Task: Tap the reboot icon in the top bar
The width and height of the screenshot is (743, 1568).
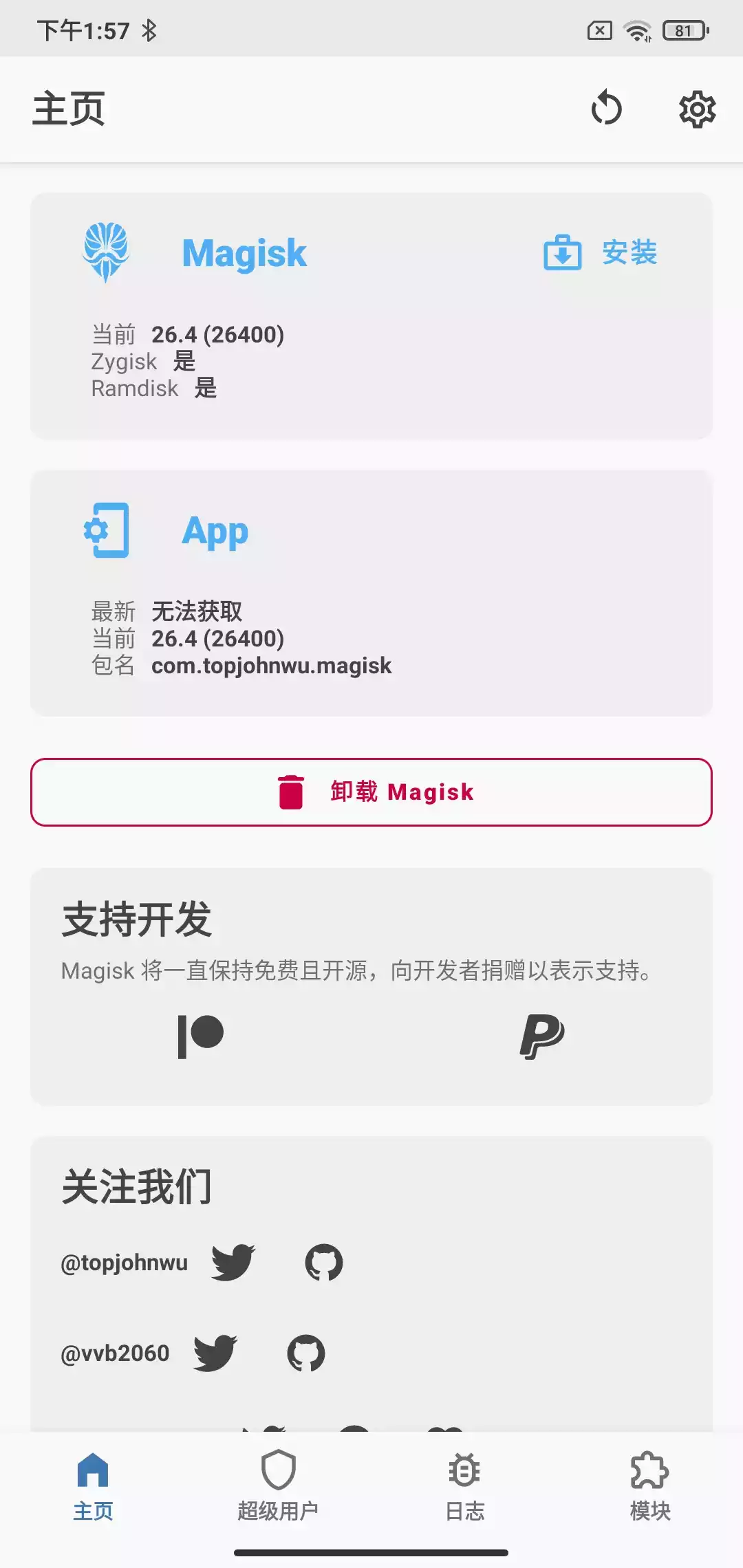Action: coord(606,109)
